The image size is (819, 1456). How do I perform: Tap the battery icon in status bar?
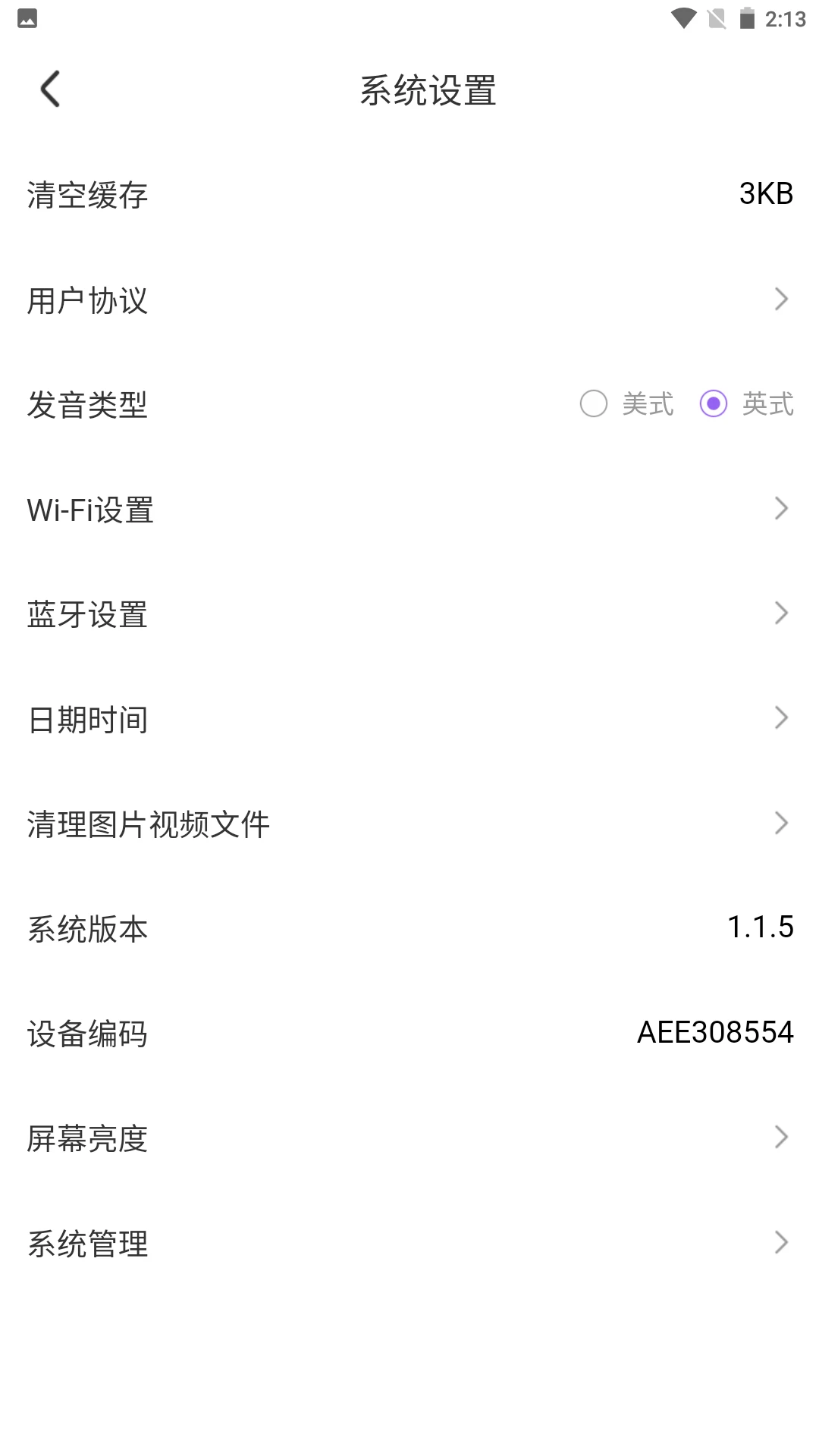(x=747, y=20)
